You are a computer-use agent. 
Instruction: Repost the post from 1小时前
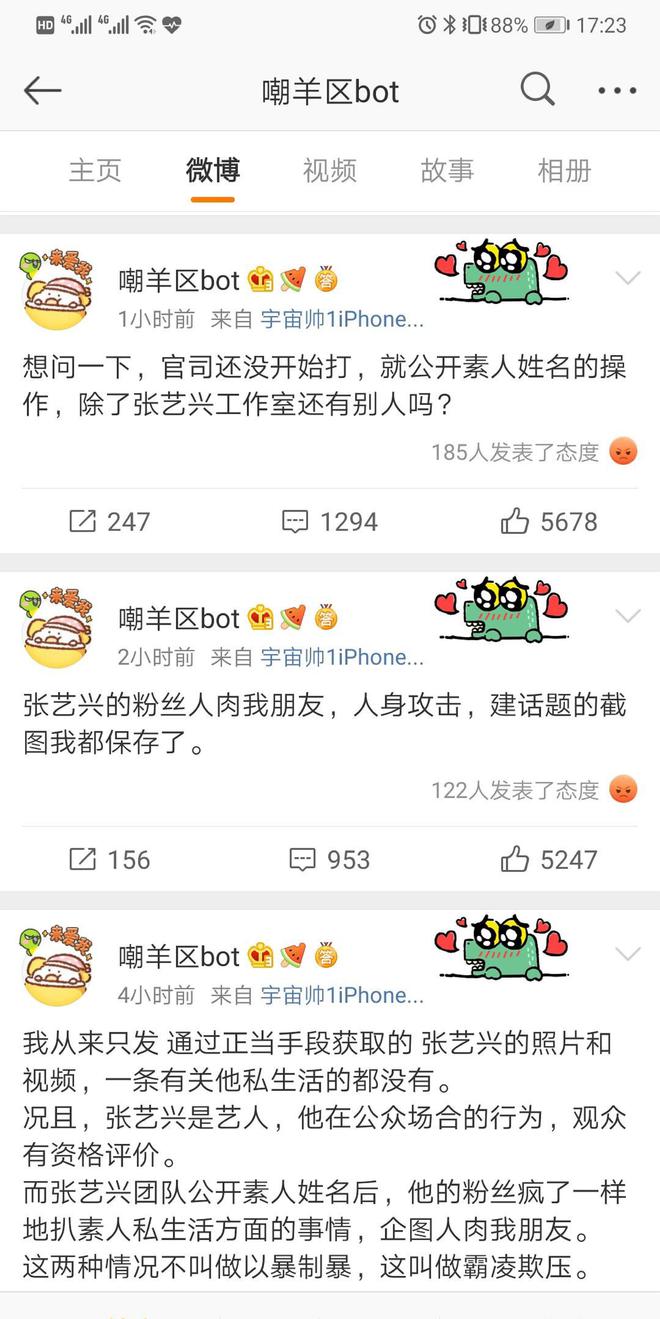click(x=109, y=521)
